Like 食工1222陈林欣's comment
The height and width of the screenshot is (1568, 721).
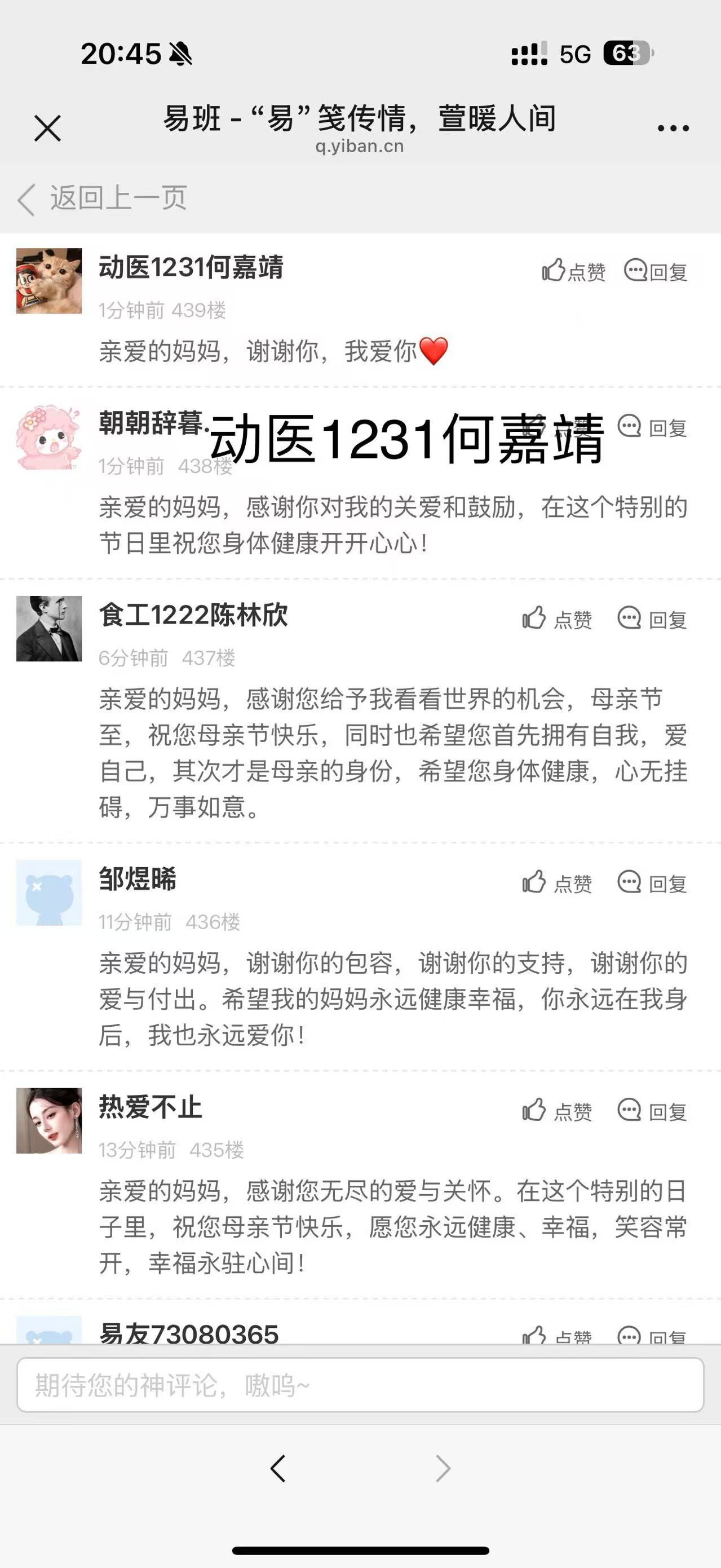pos(558,619)
